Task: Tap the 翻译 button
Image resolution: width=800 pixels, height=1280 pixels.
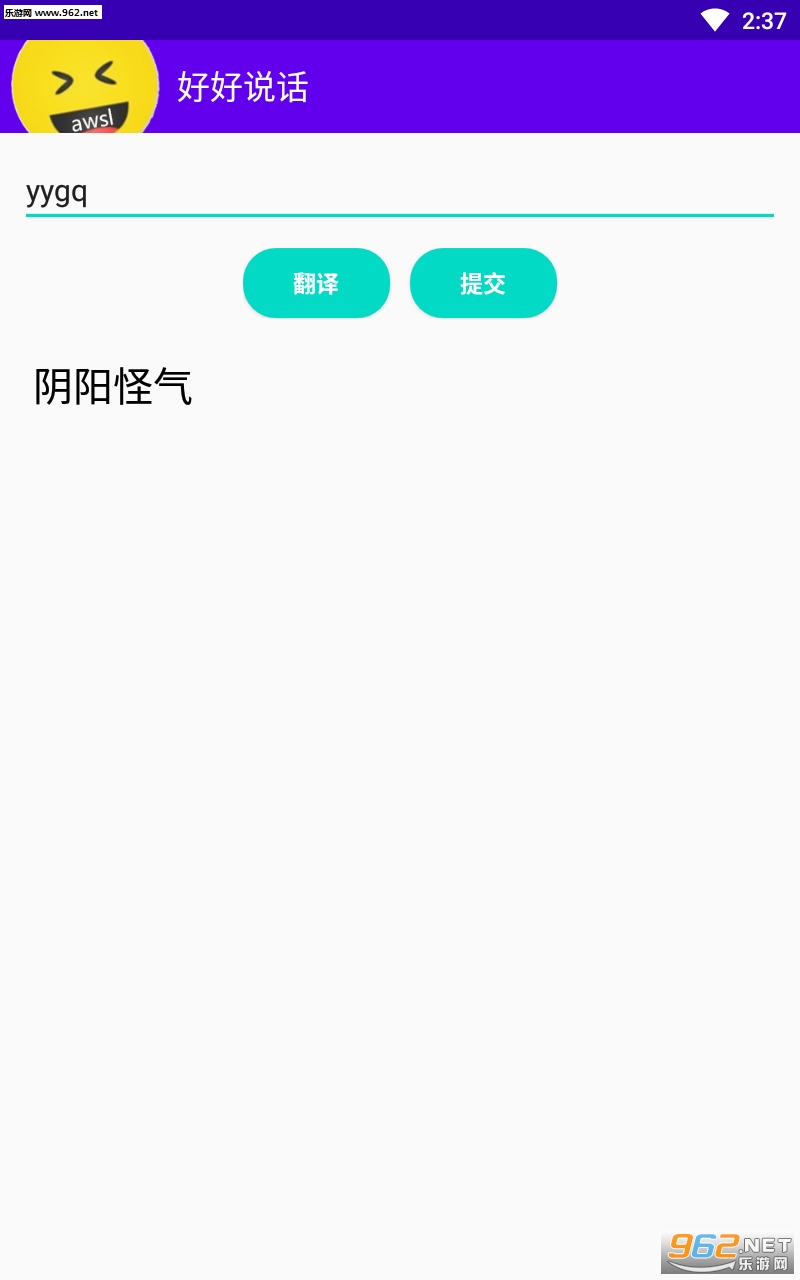Action: pyautogui.click(x=316, y=283)
